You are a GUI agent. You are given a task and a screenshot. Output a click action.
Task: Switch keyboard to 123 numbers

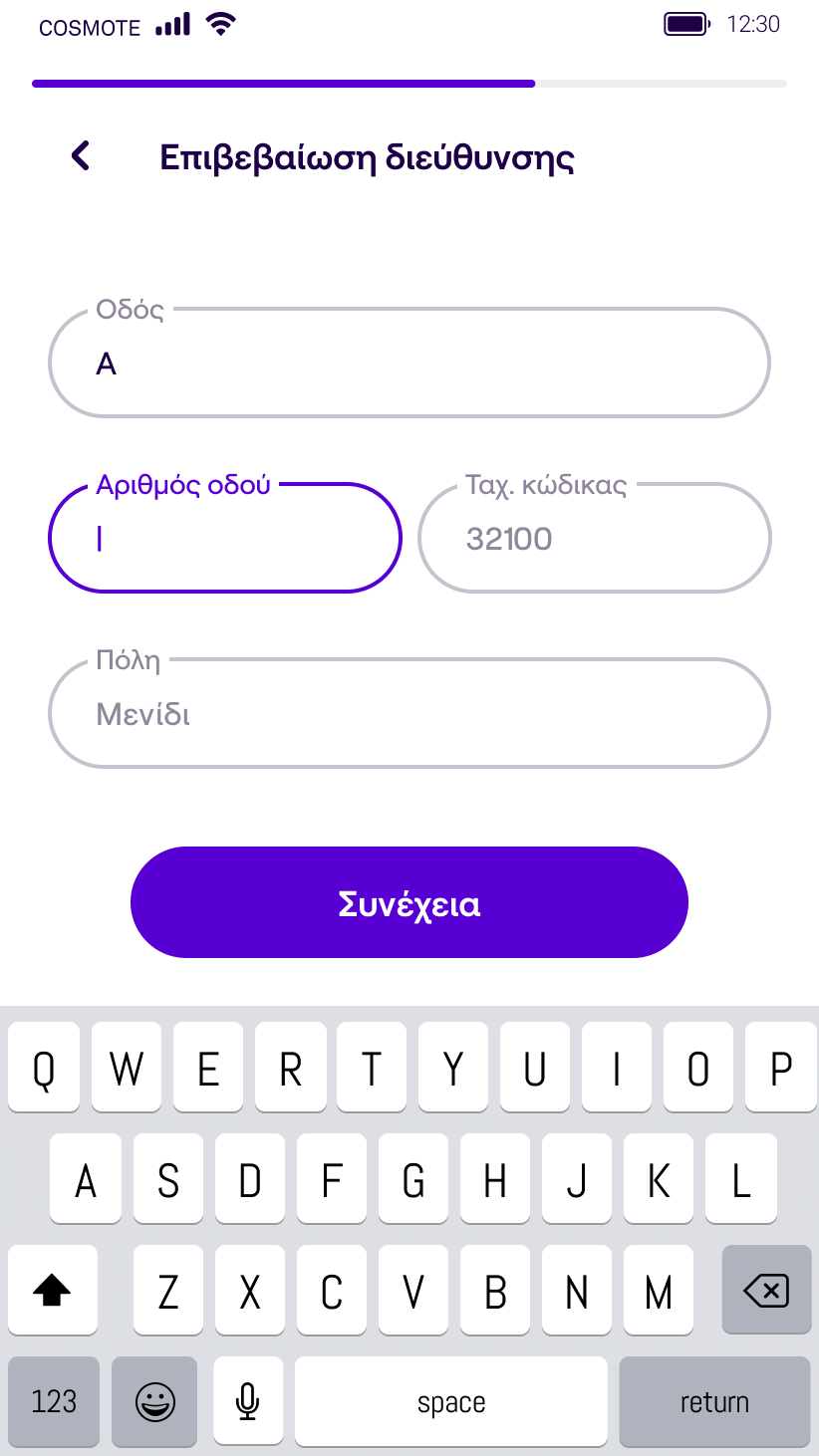[54, 1402]
